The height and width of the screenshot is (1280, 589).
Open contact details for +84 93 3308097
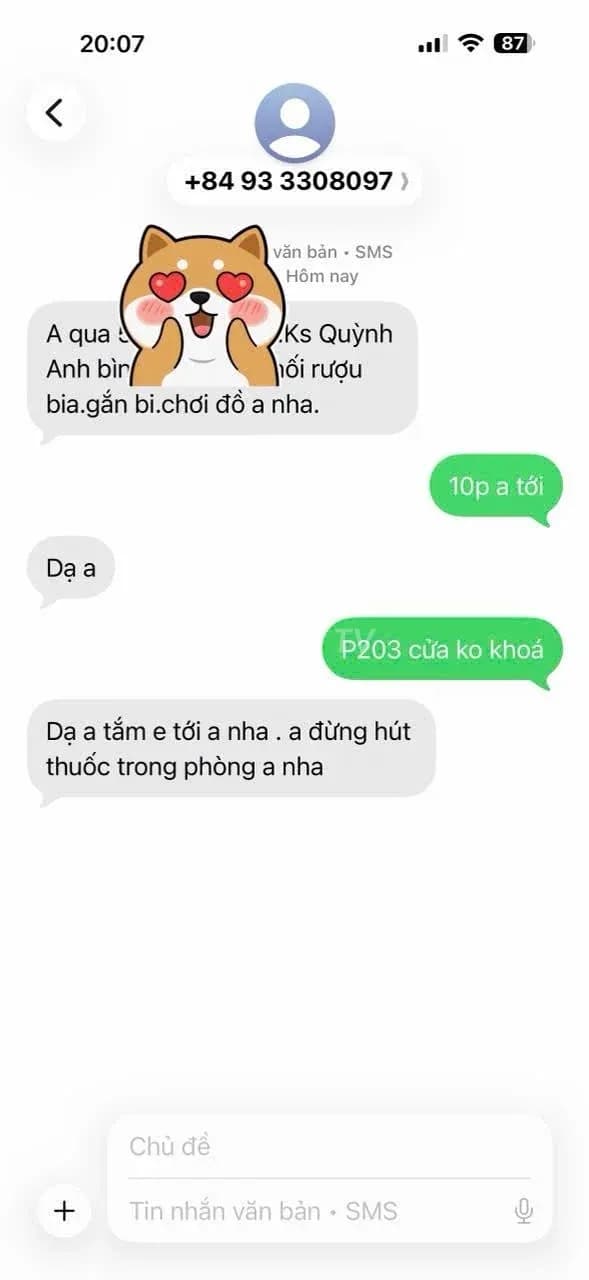tap(295, 182)
